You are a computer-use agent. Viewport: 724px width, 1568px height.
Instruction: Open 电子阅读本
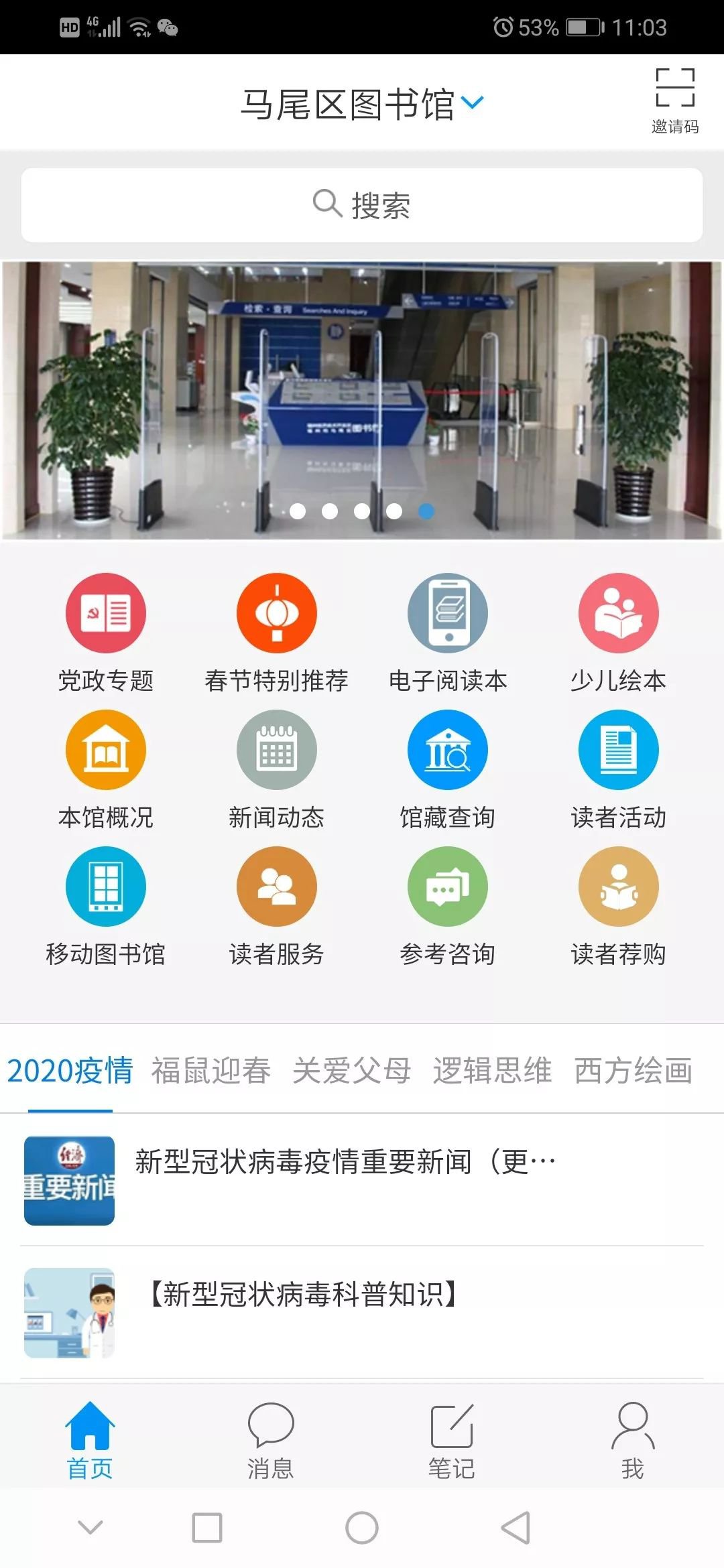click(448, 614)
